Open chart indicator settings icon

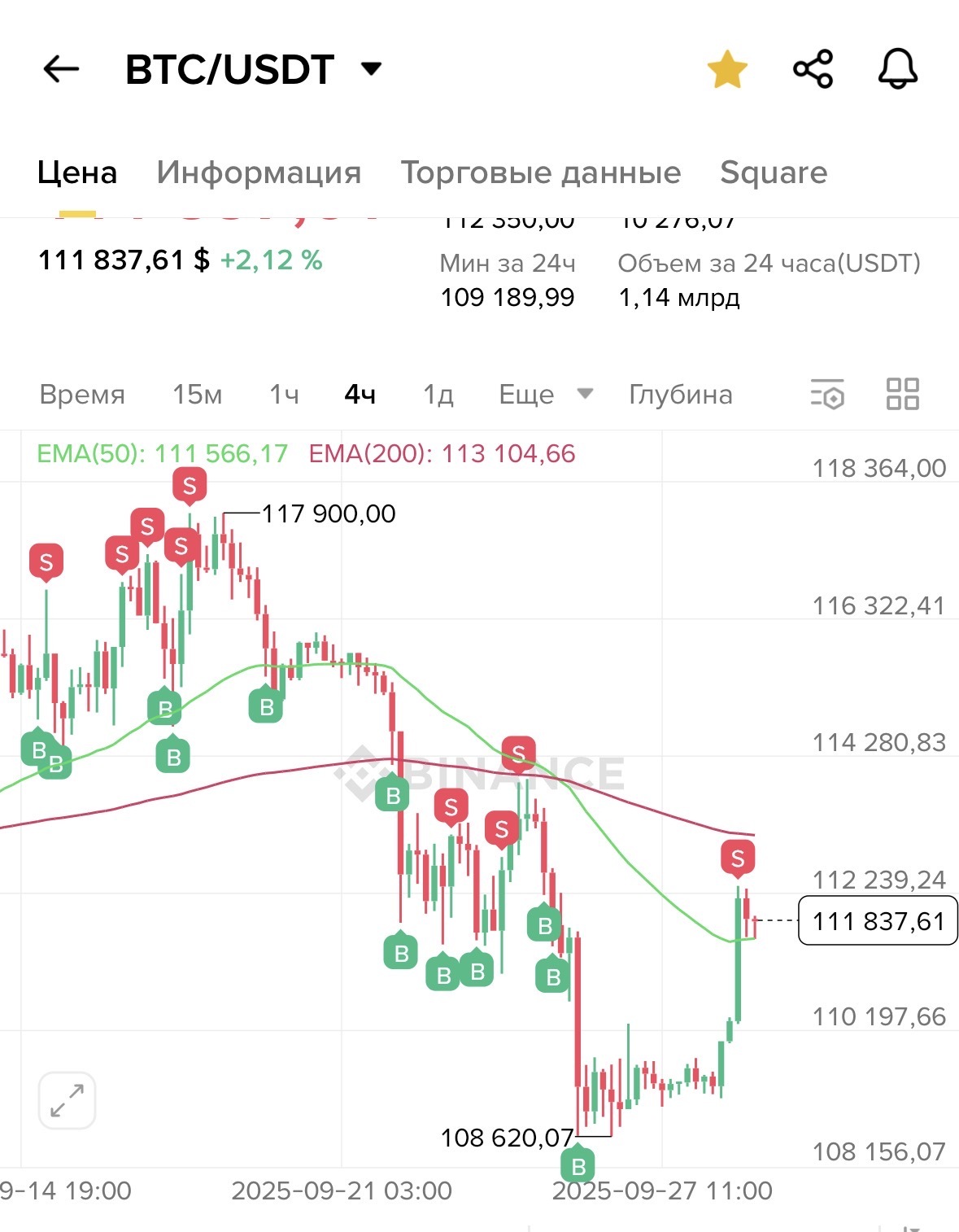coord(827,394)
